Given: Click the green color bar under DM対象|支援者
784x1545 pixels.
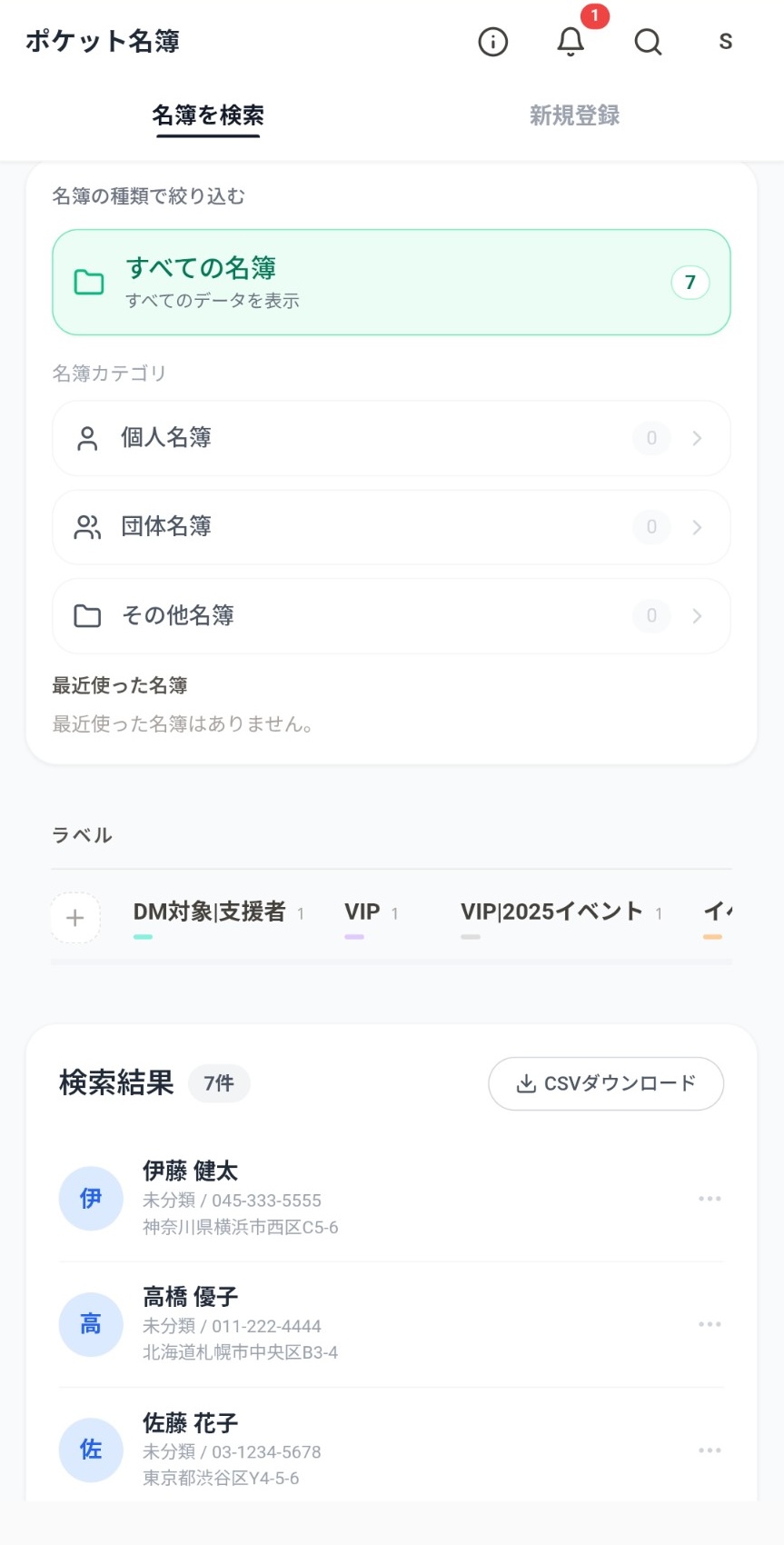Looking at the screenshot, I should click(x=143, y=937).
